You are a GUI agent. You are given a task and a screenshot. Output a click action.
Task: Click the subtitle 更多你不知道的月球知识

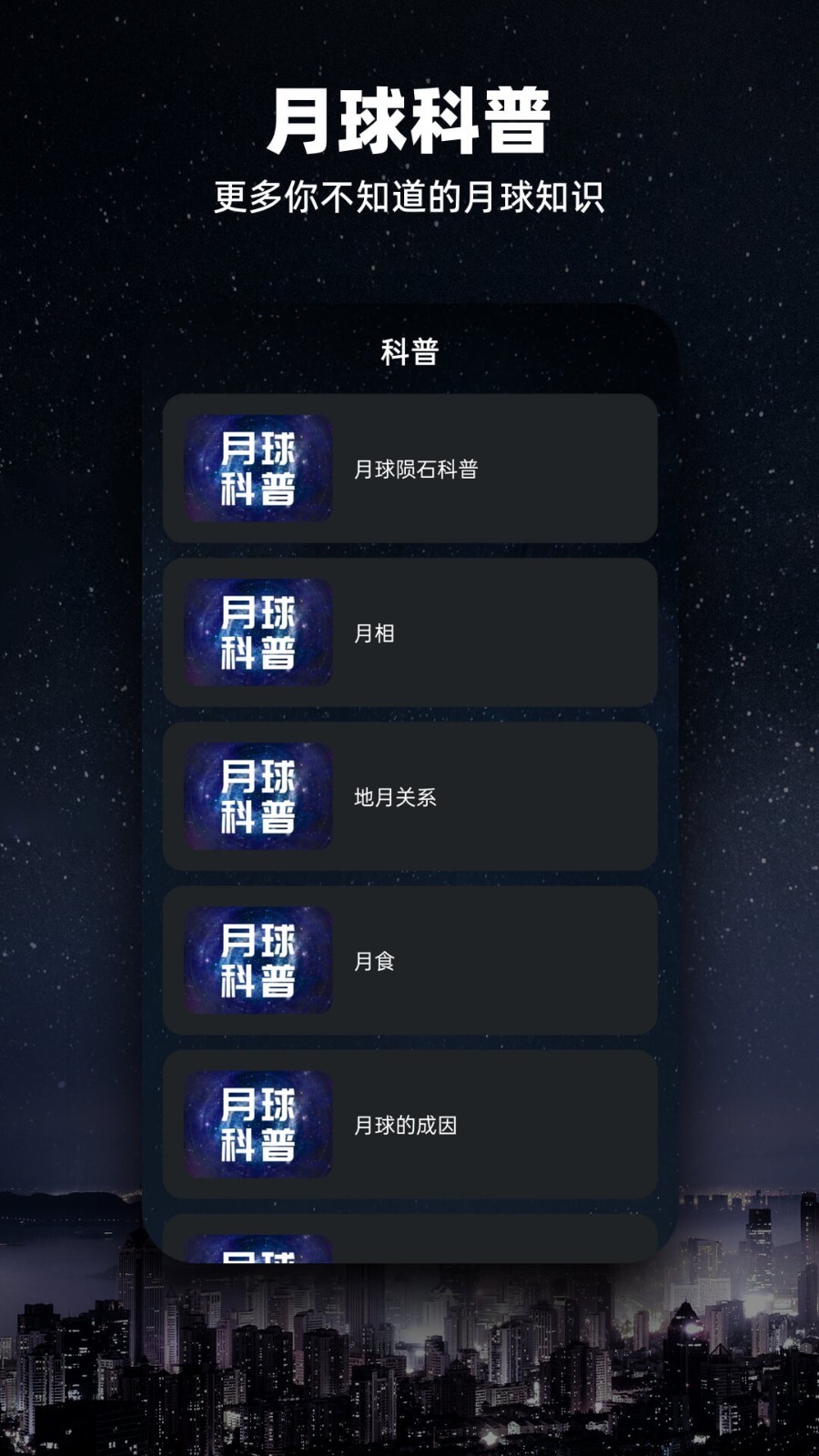pyautogui.click(x=409, y=193)
